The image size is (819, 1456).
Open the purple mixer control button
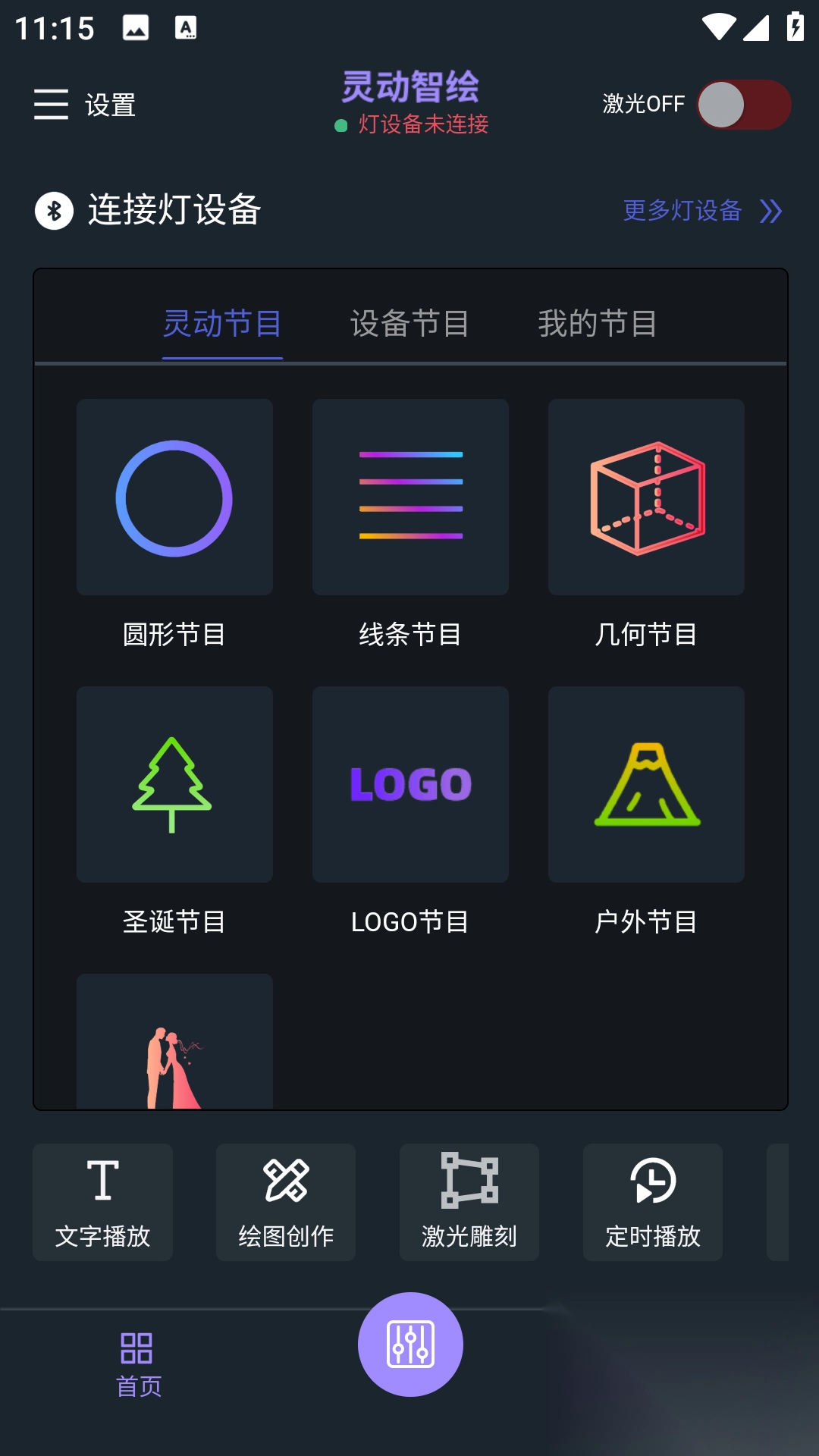pyautogui.click(x=410, y=1345)
